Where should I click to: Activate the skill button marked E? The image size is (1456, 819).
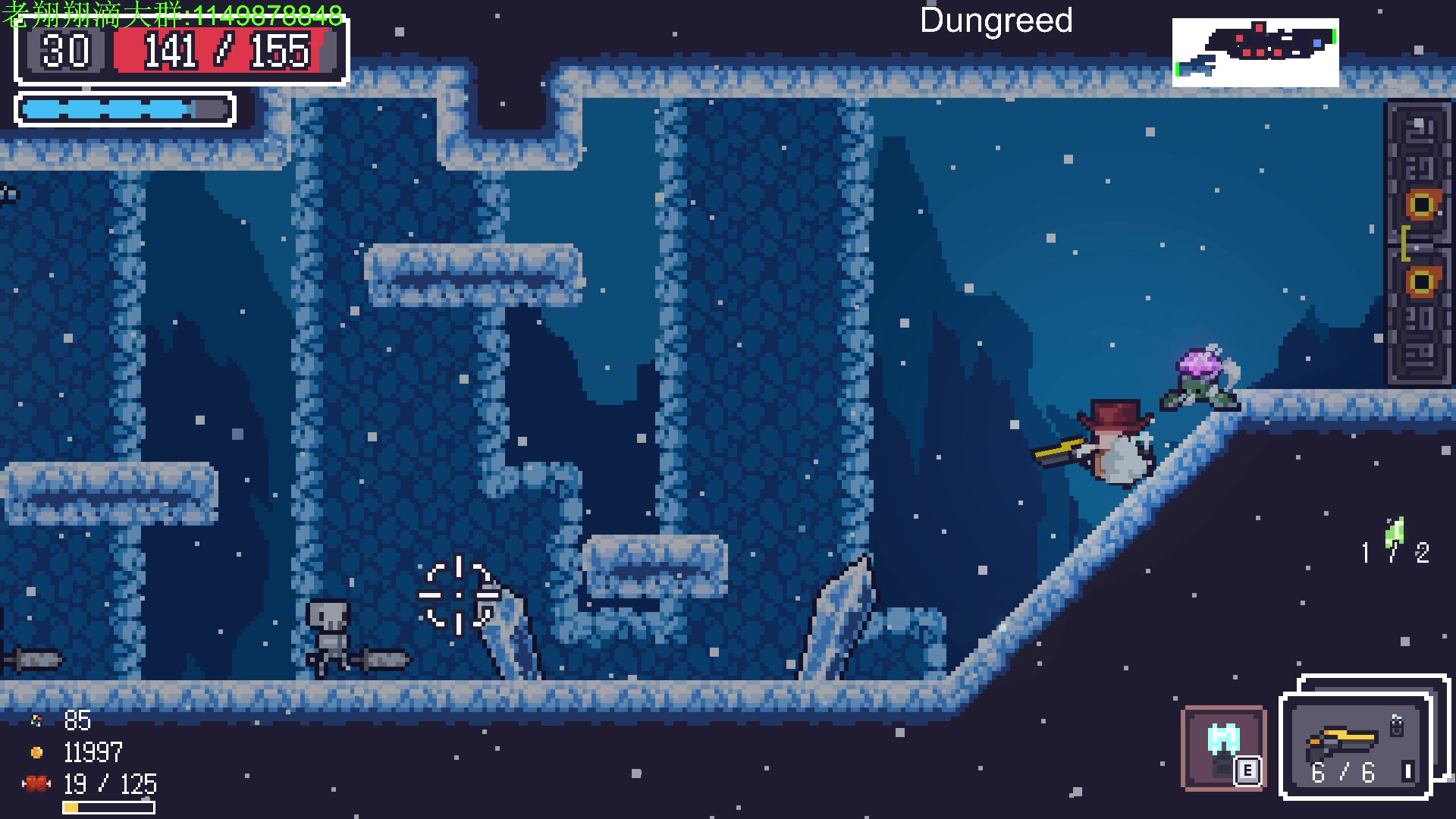[1223, 748]
